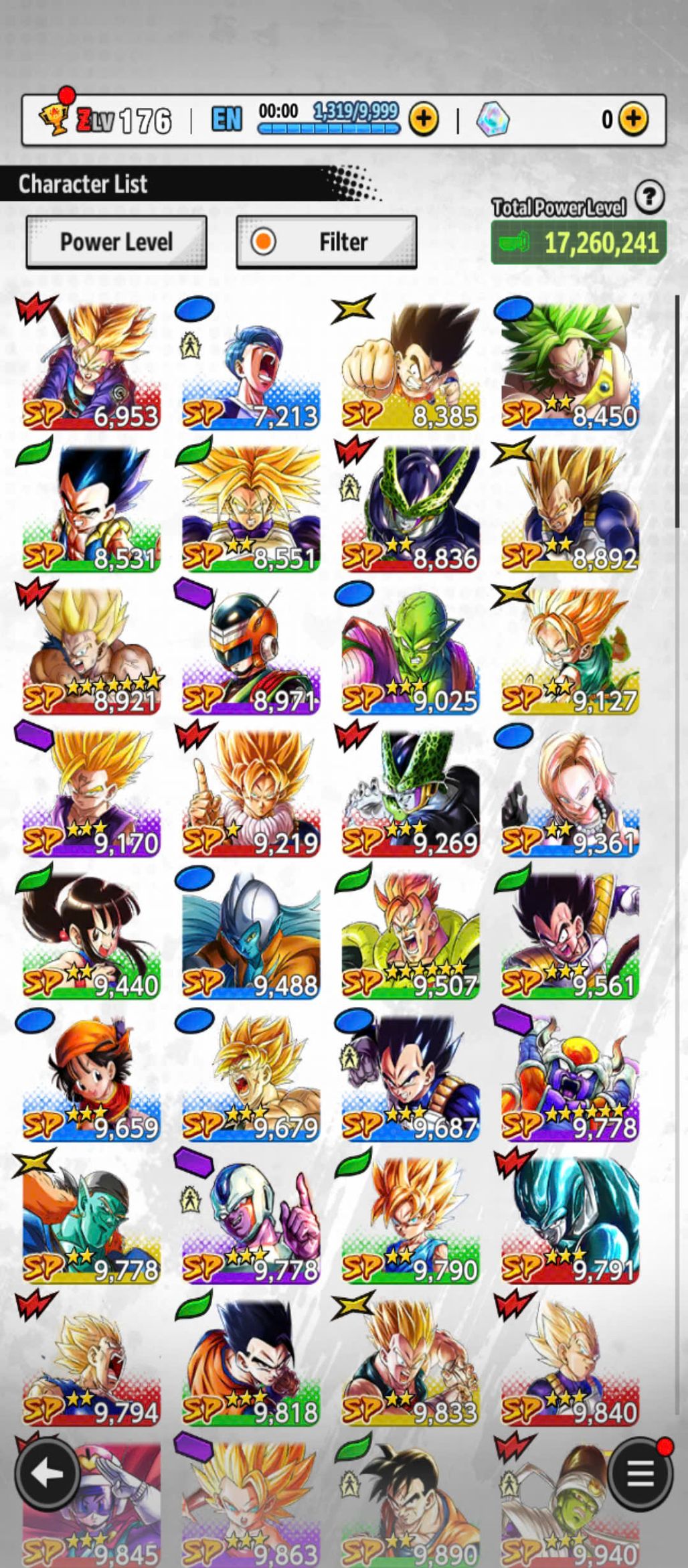Open the hamburger menu button
Viewport: 688px width, 1568px height.
point(640,1473)
